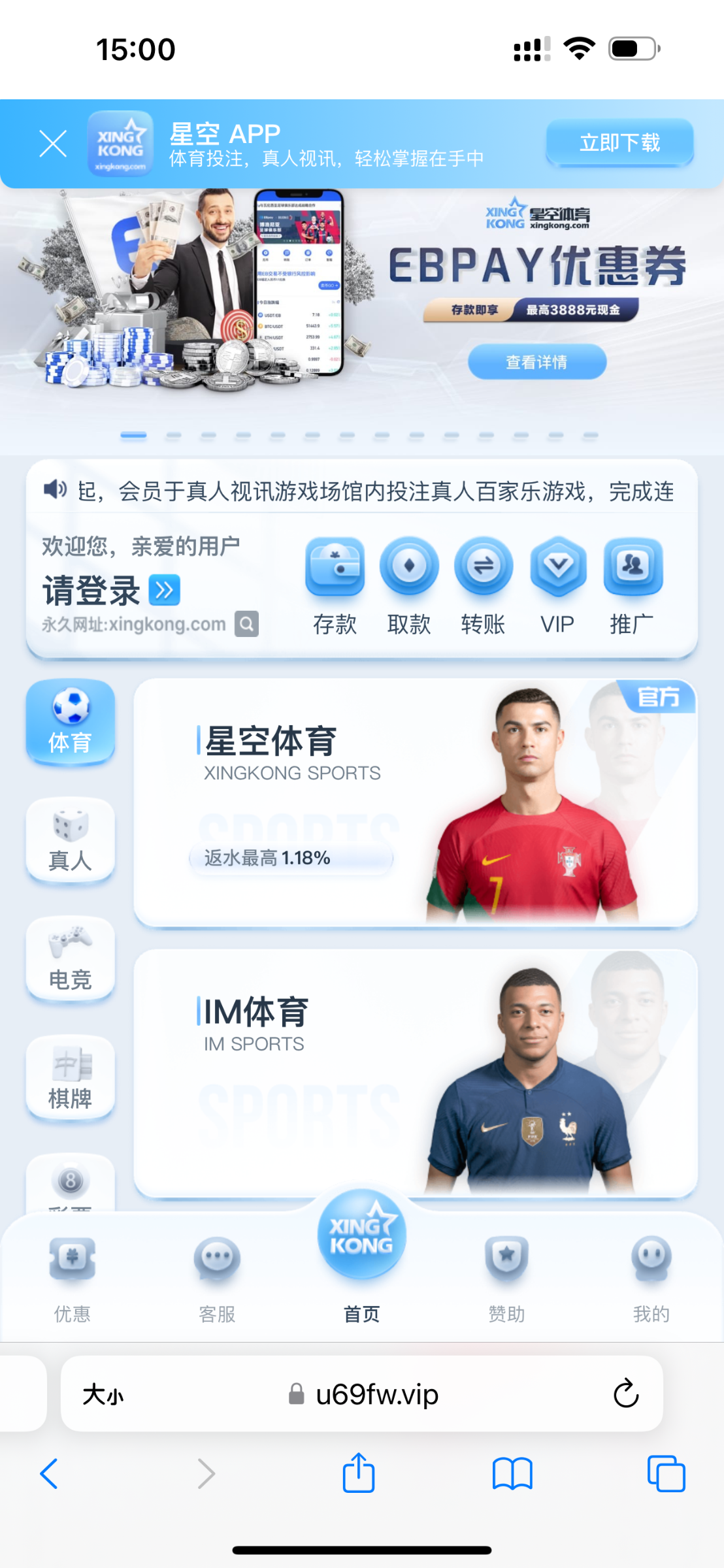Tap the search icon beside 永久网址
This screenshot has height=1568, width=724.
(247, 624)
